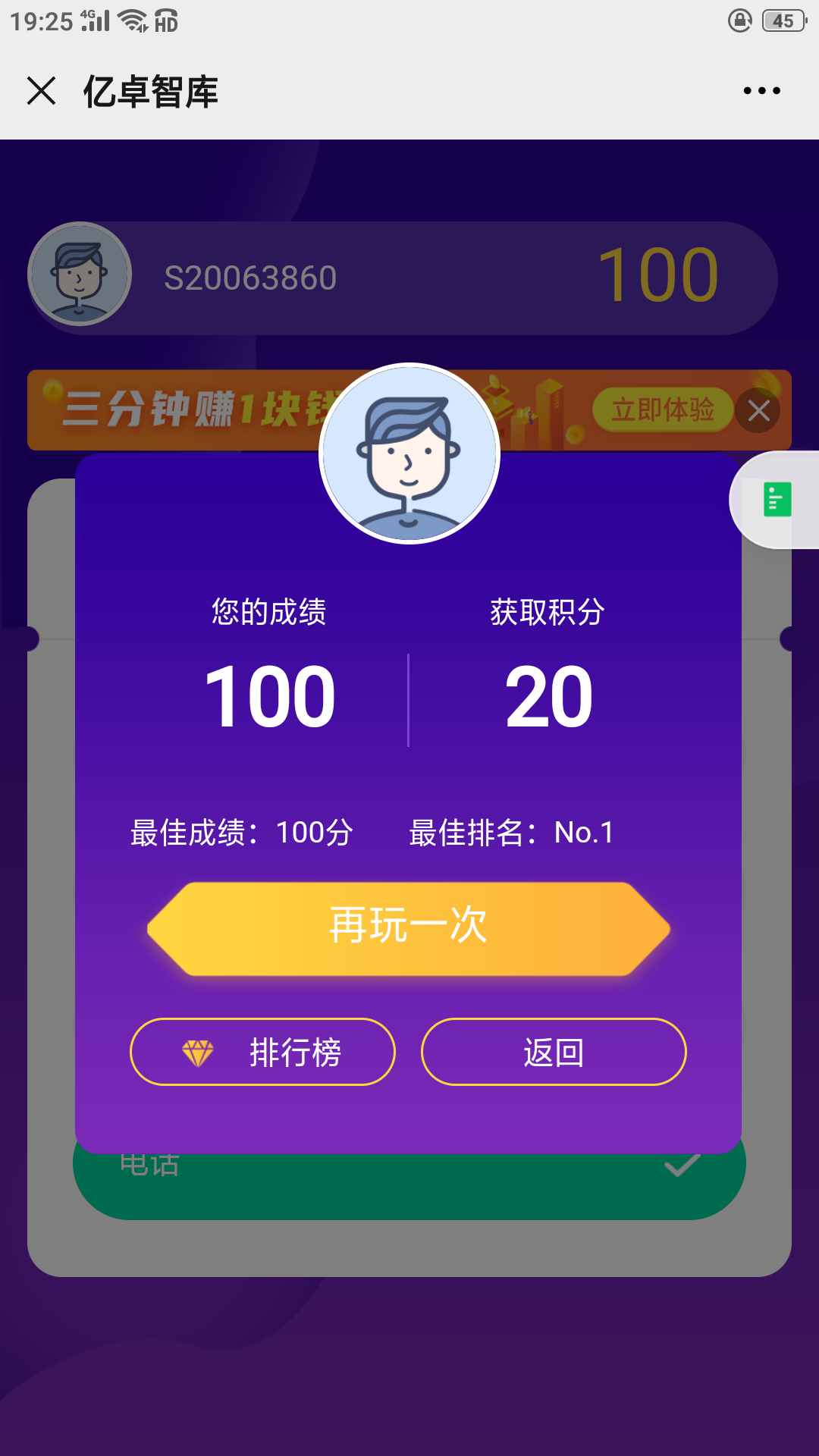Open the three-dot overflow menu
The image size is (819, 1456).
click(761, 91)
